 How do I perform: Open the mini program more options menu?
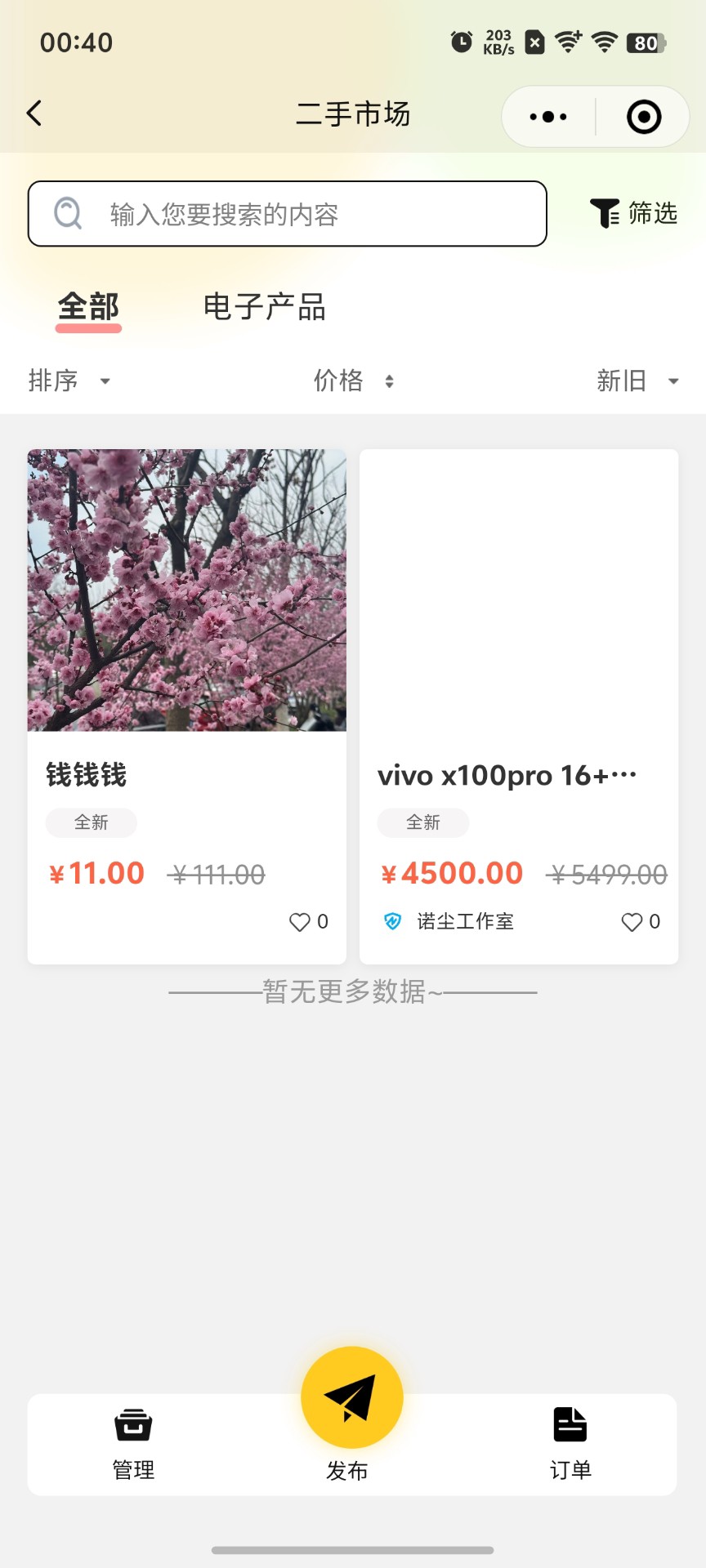coord(548,117)
